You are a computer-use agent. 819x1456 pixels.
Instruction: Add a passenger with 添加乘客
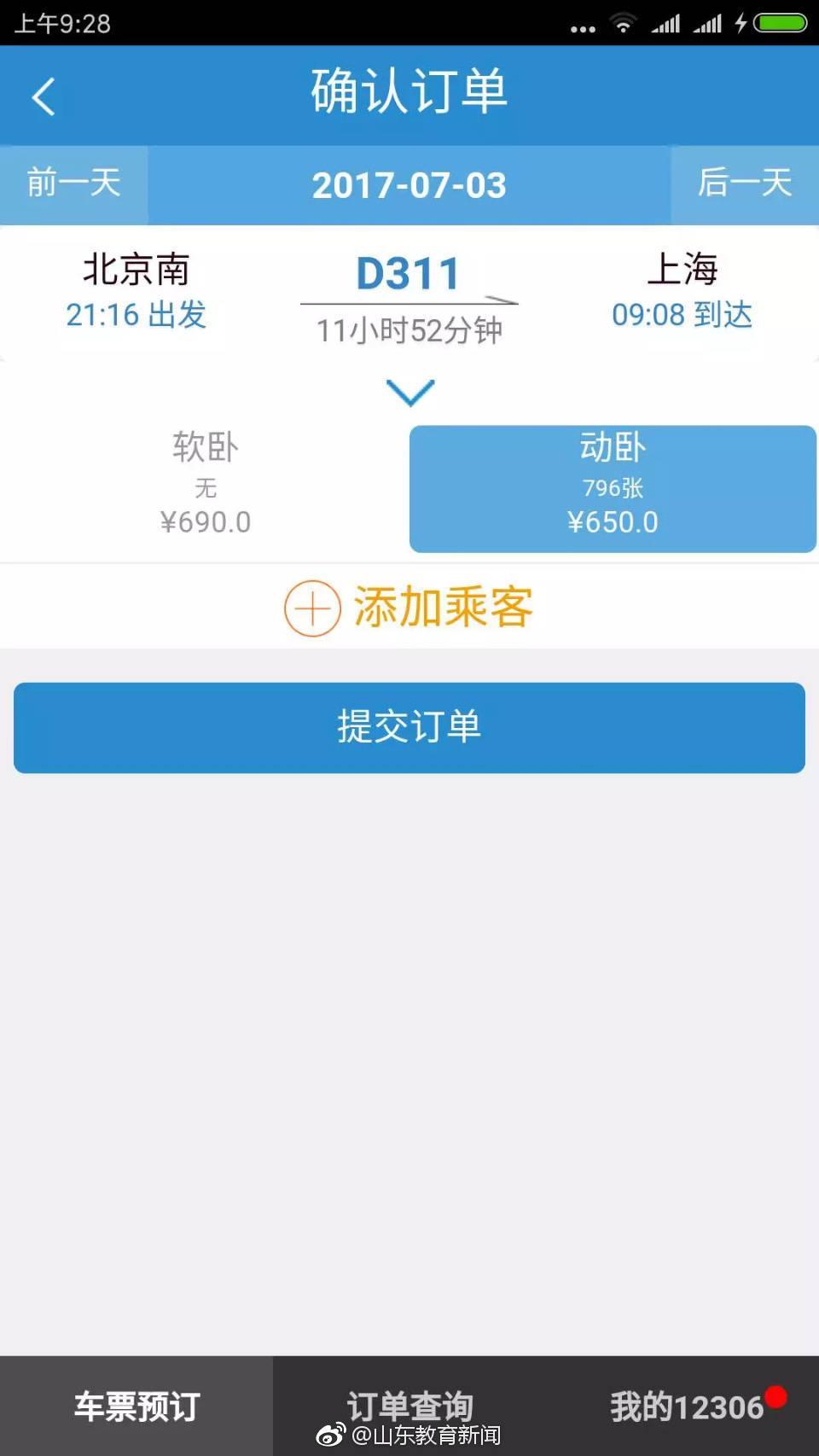409,608
